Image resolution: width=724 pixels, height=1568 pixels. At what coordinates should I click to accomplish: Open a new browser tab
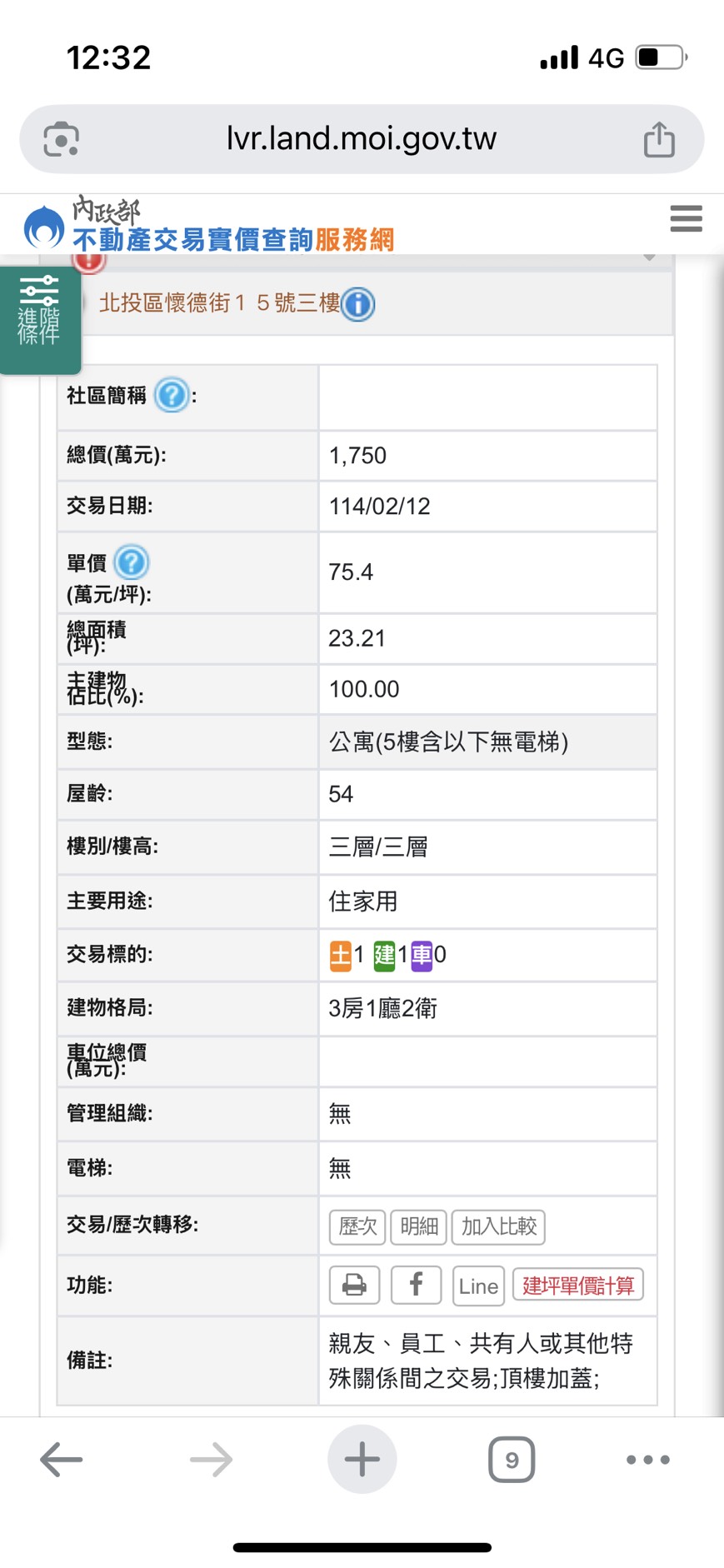pos(362,1460)
